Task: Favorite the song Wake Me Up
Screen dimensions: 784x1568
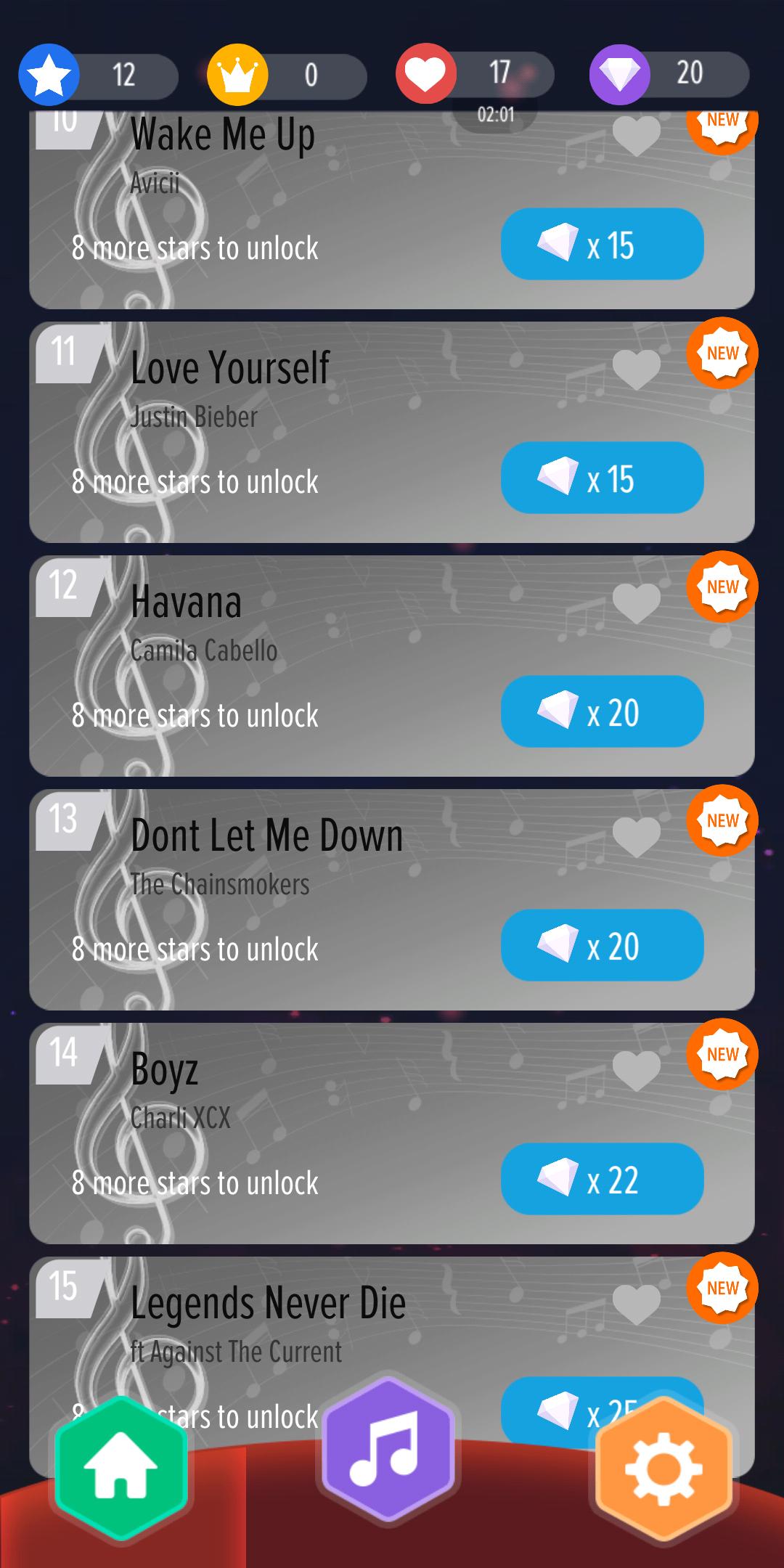Action: 636,136
